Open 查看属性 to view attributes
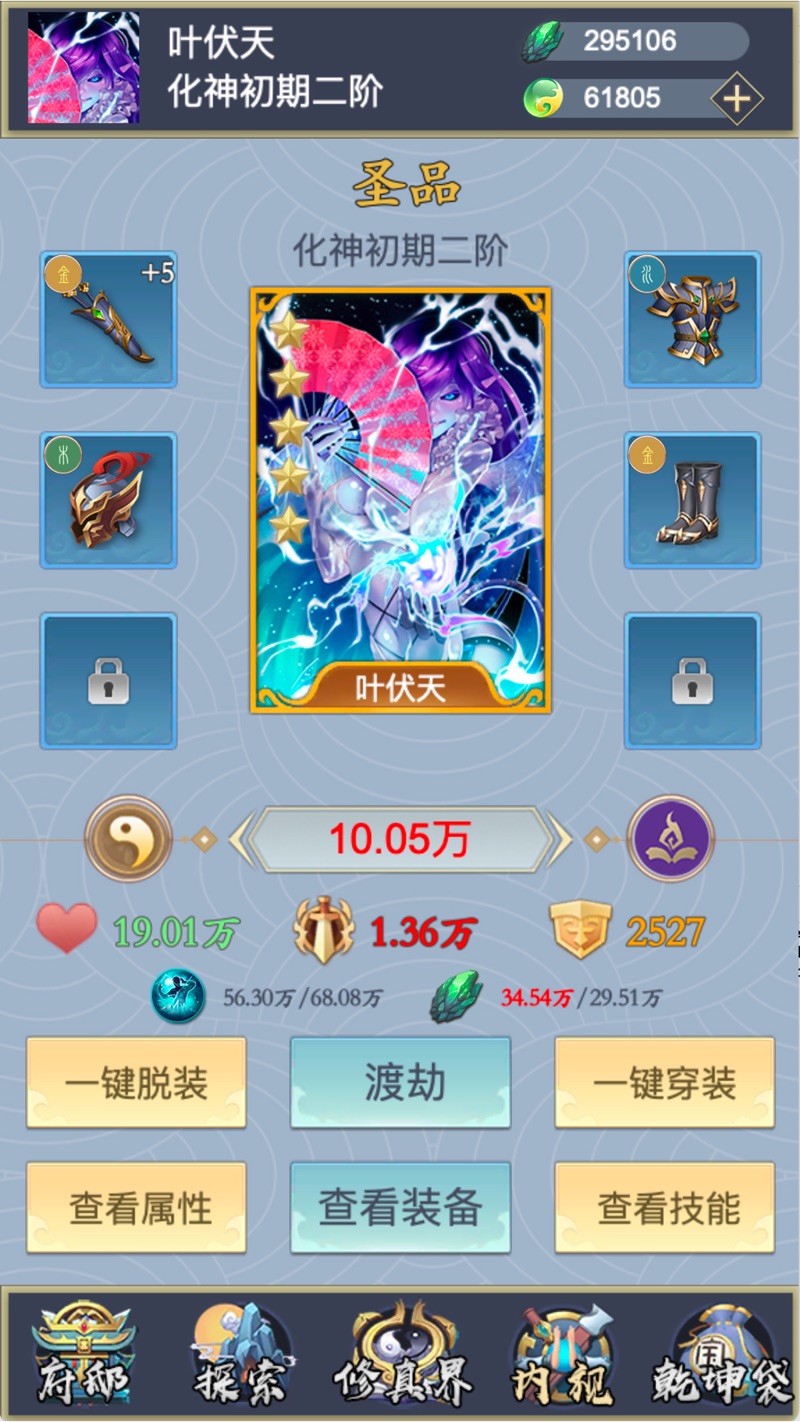The image size is (800, 1422). pos(136,1207)
